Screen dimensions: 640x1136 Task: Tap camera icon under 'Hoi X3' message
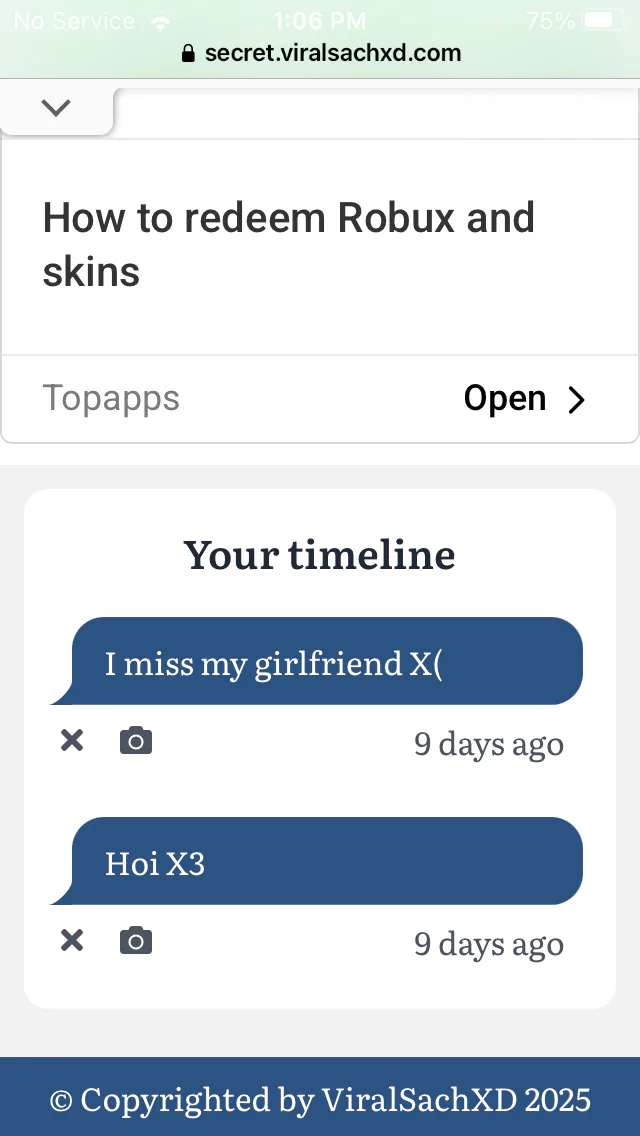136,941
